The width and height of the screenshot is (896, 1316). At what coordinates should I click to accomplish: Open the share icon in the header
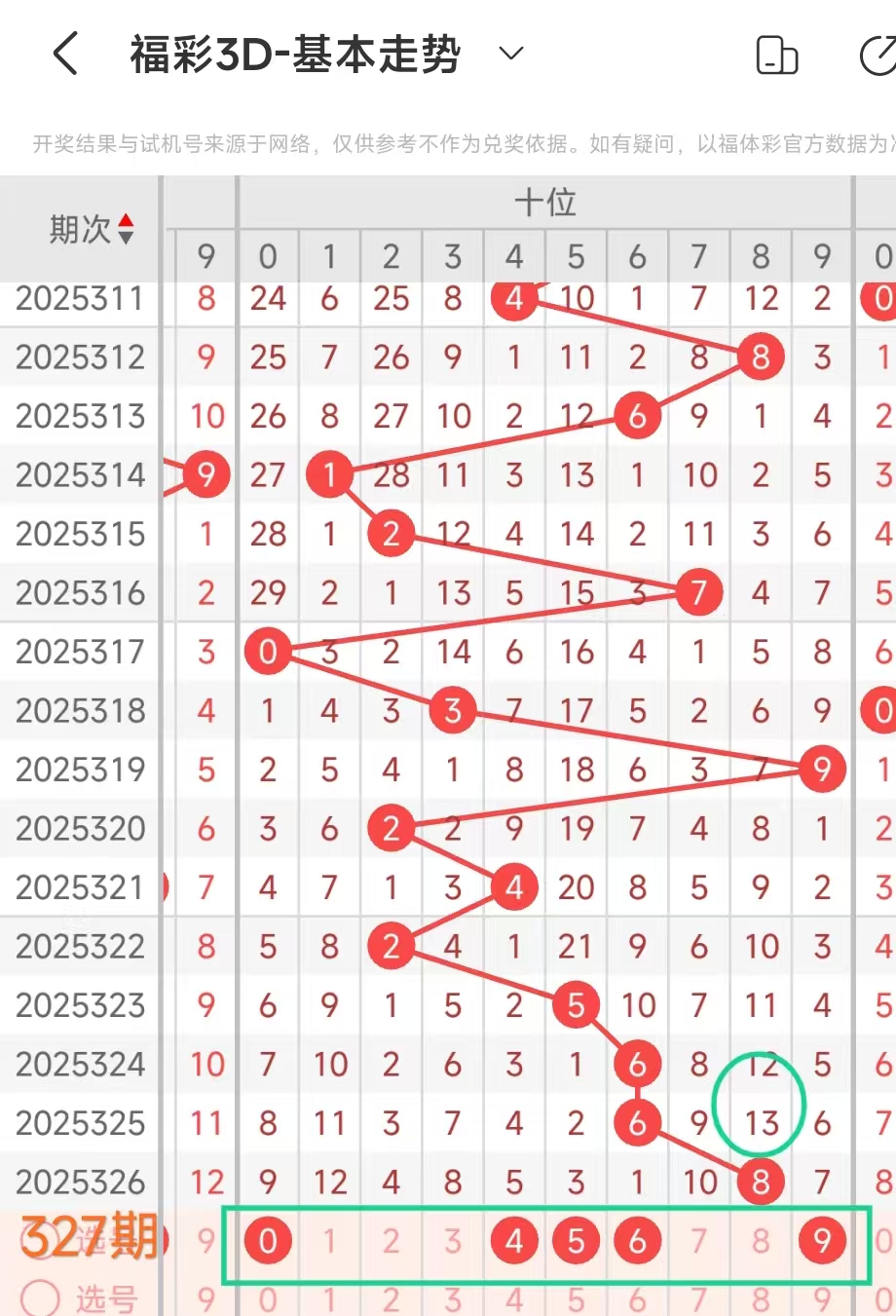coord(878,55)
